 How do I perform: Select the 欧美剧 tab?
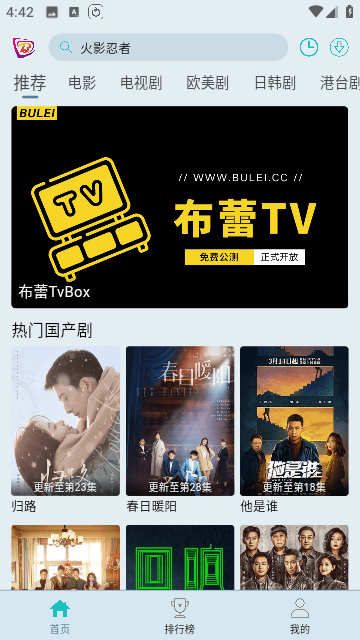tap(207, 83)
